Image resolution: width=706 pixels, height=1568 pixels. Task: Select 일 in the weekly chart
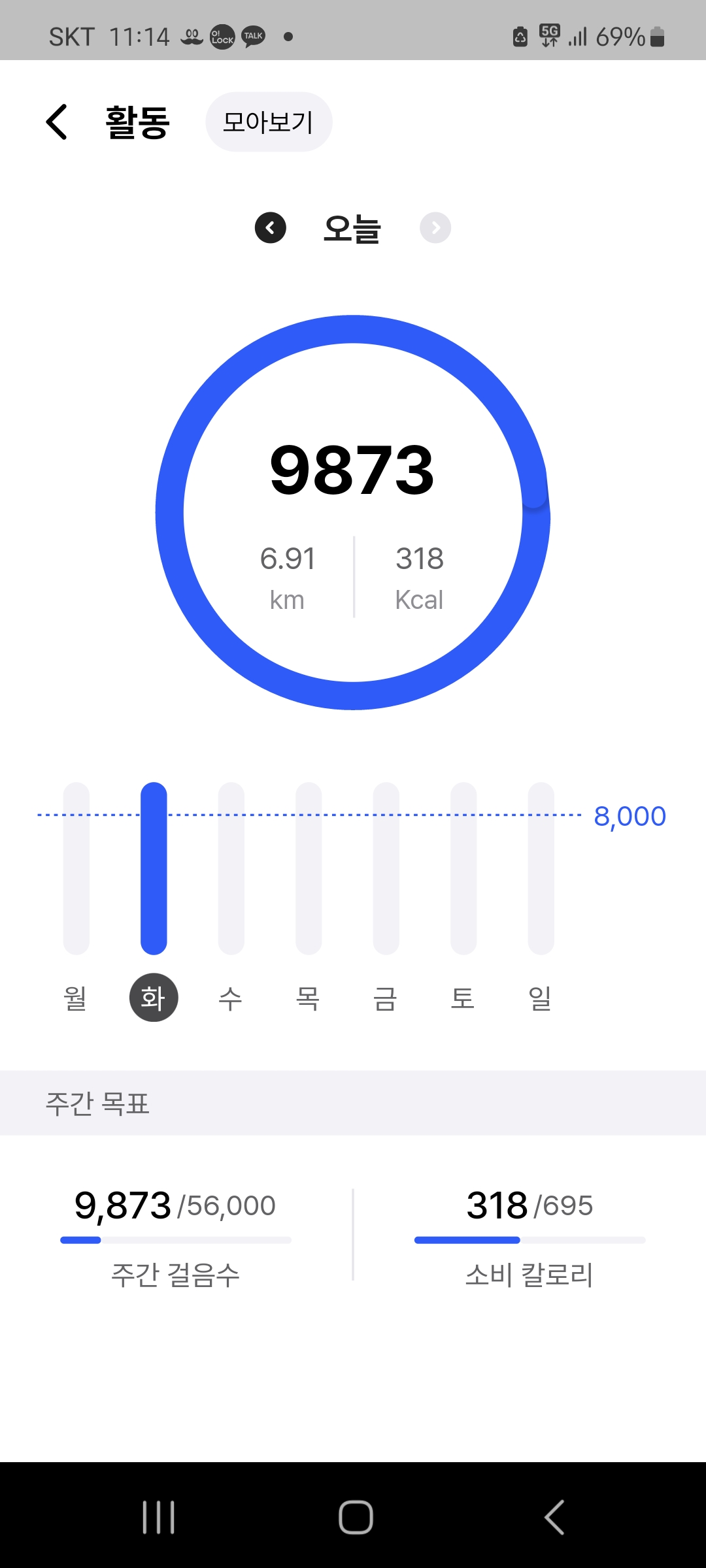tap(541, 998)
